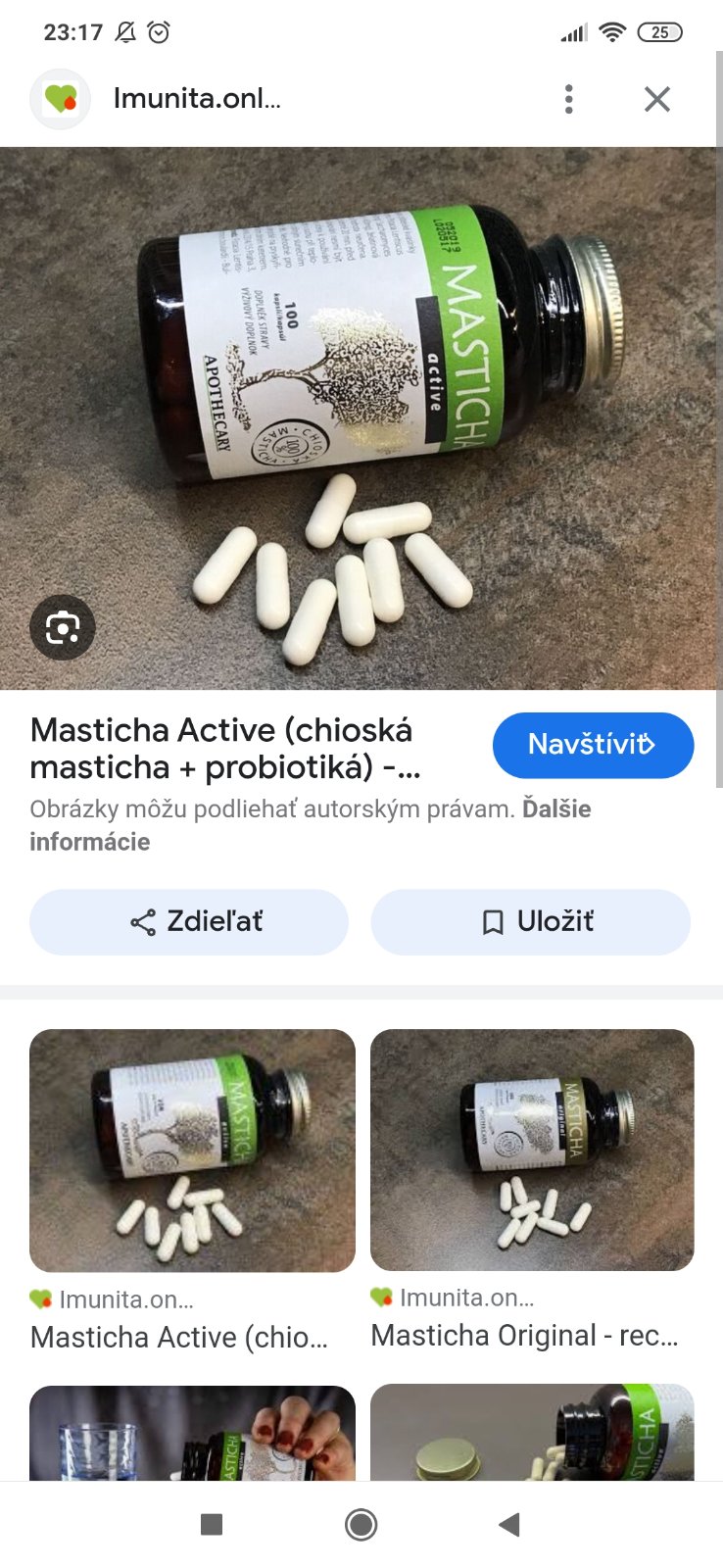Search this image with Google Lens
The height and width of the screenshot is (1568, 723).
click(x=63, y=627)
